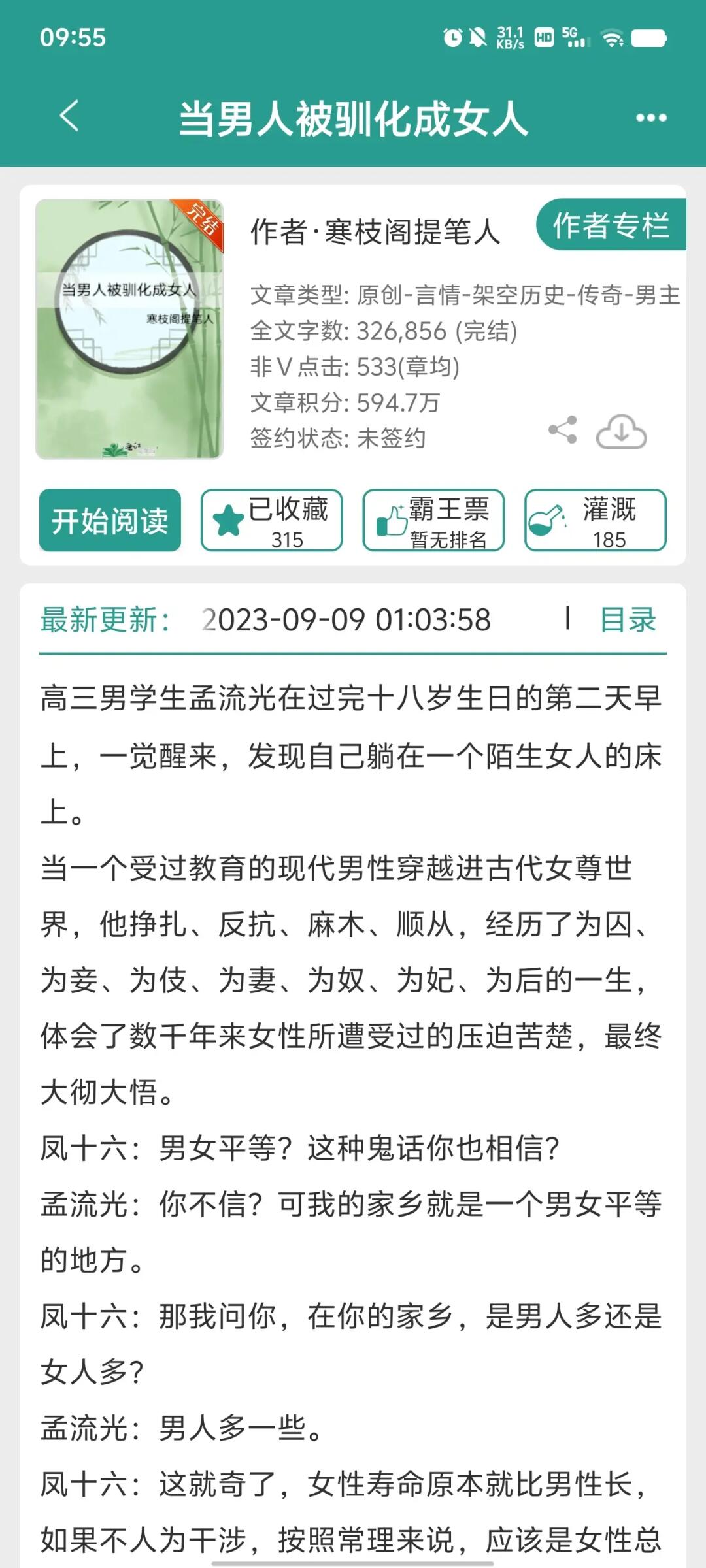Share this novel via the share icon
This screenshot has height=1568, width=706.
pyautogui.click(x=563, y=429)
